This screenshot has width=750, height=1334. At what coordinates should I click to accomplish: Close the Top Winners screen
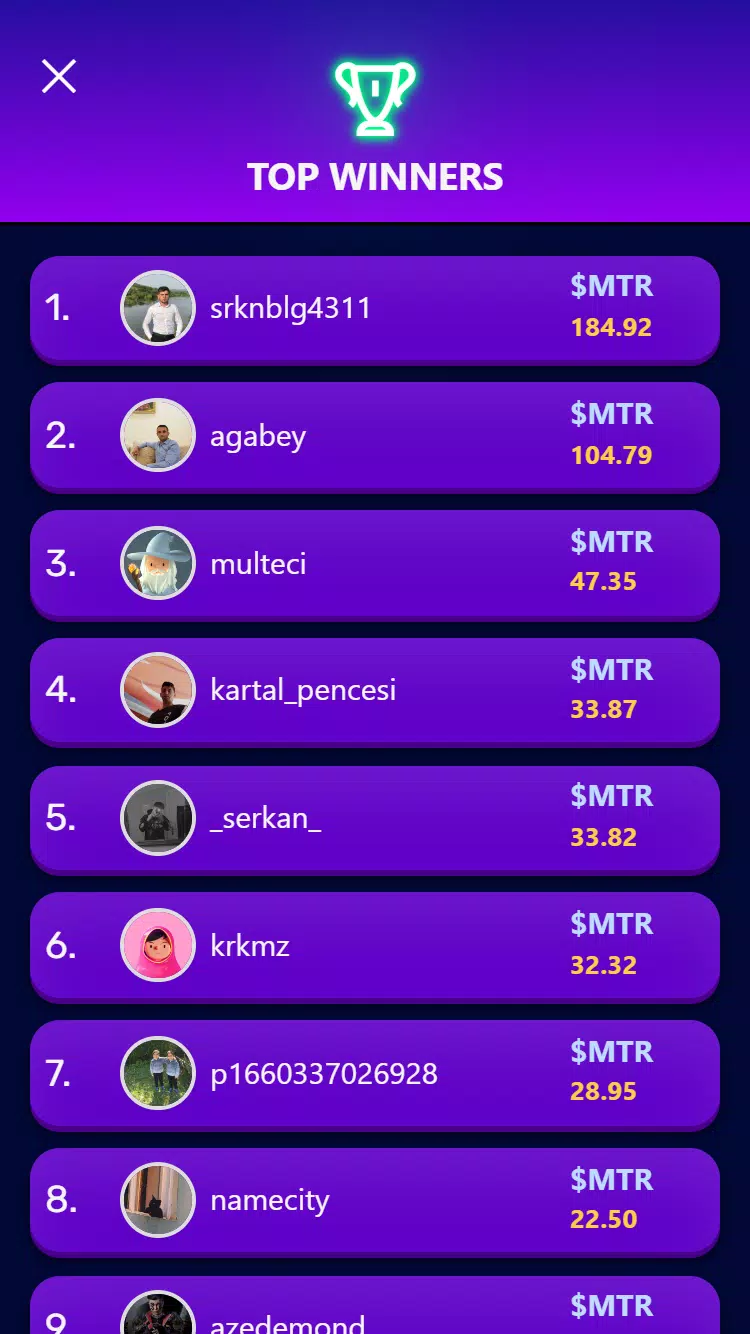(59, 76)
